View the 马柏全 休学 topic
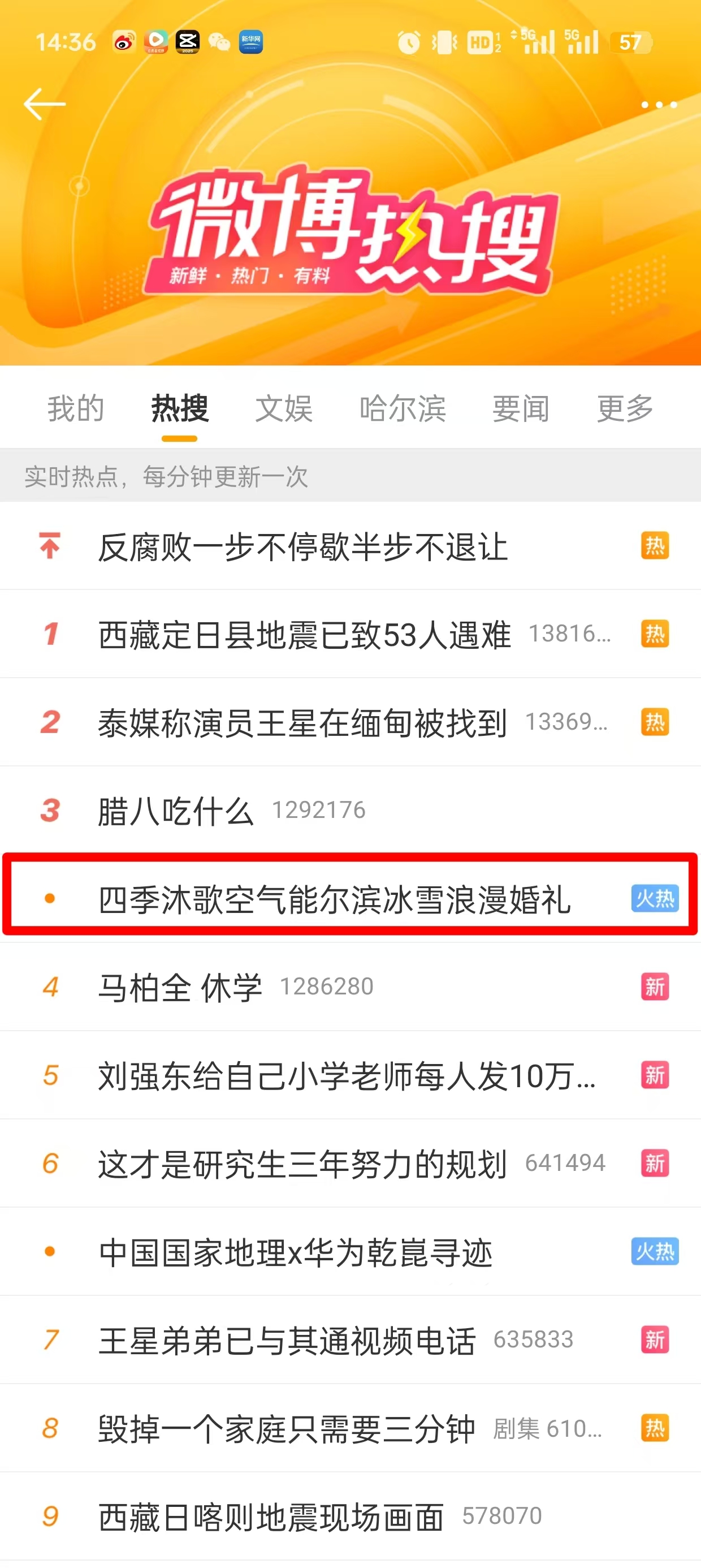Viewport: 701px width, 1568px height. (x=180, y=987)
